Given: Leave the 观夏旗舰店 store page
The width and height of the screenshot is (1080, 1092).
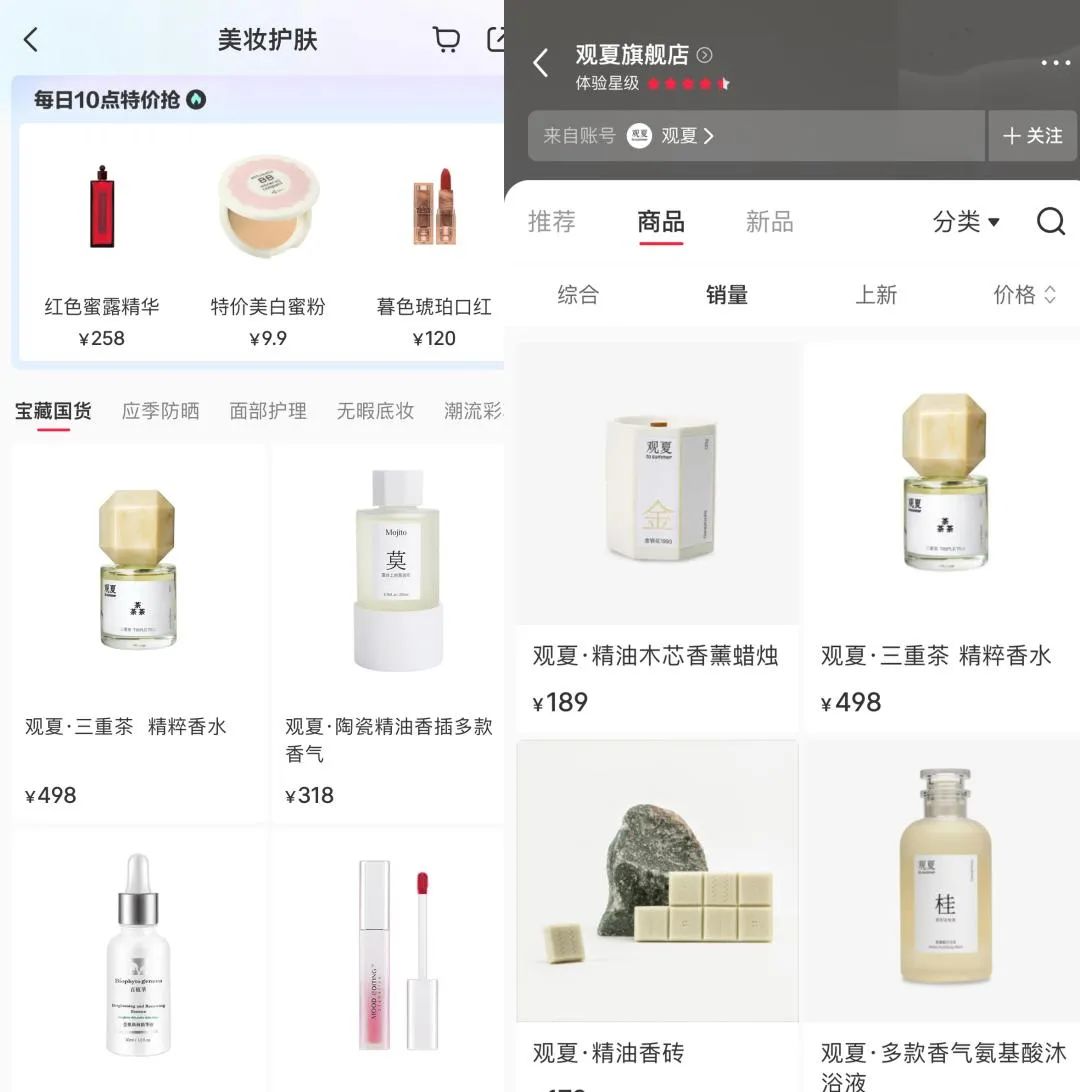Looking at the screenshot, I should pos(541,63).
